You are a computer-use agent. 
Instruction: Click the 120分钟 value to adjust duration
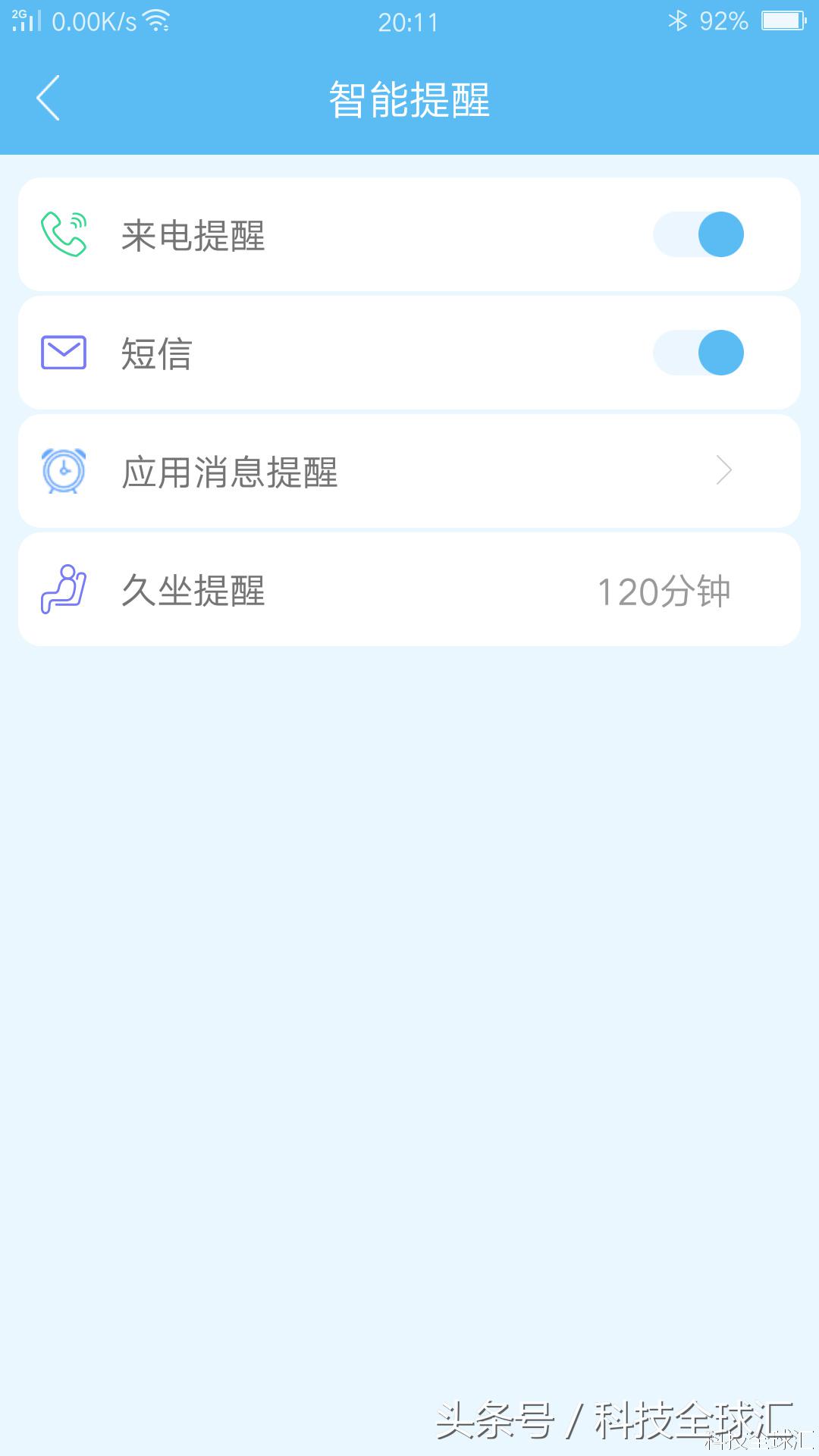click(x=664, y=590)
